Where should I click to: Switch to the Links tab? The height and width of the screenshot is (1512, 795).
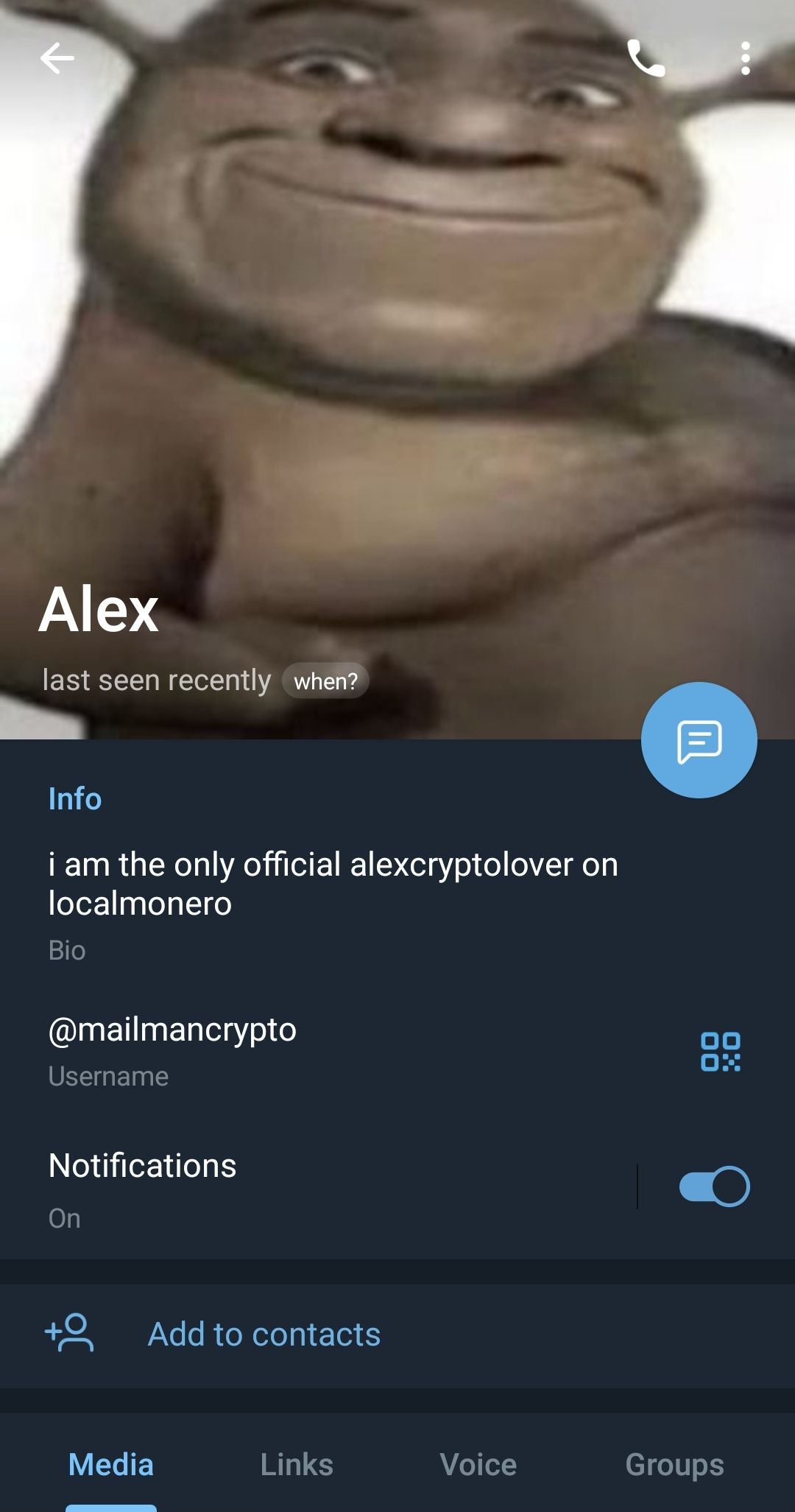297,1464
